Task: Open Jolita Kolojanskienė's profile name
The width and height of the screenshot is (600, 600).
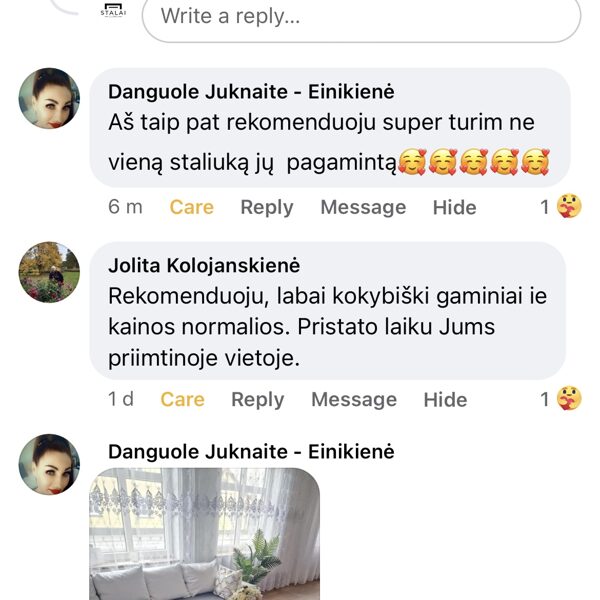Action: (x=203, y=266)
